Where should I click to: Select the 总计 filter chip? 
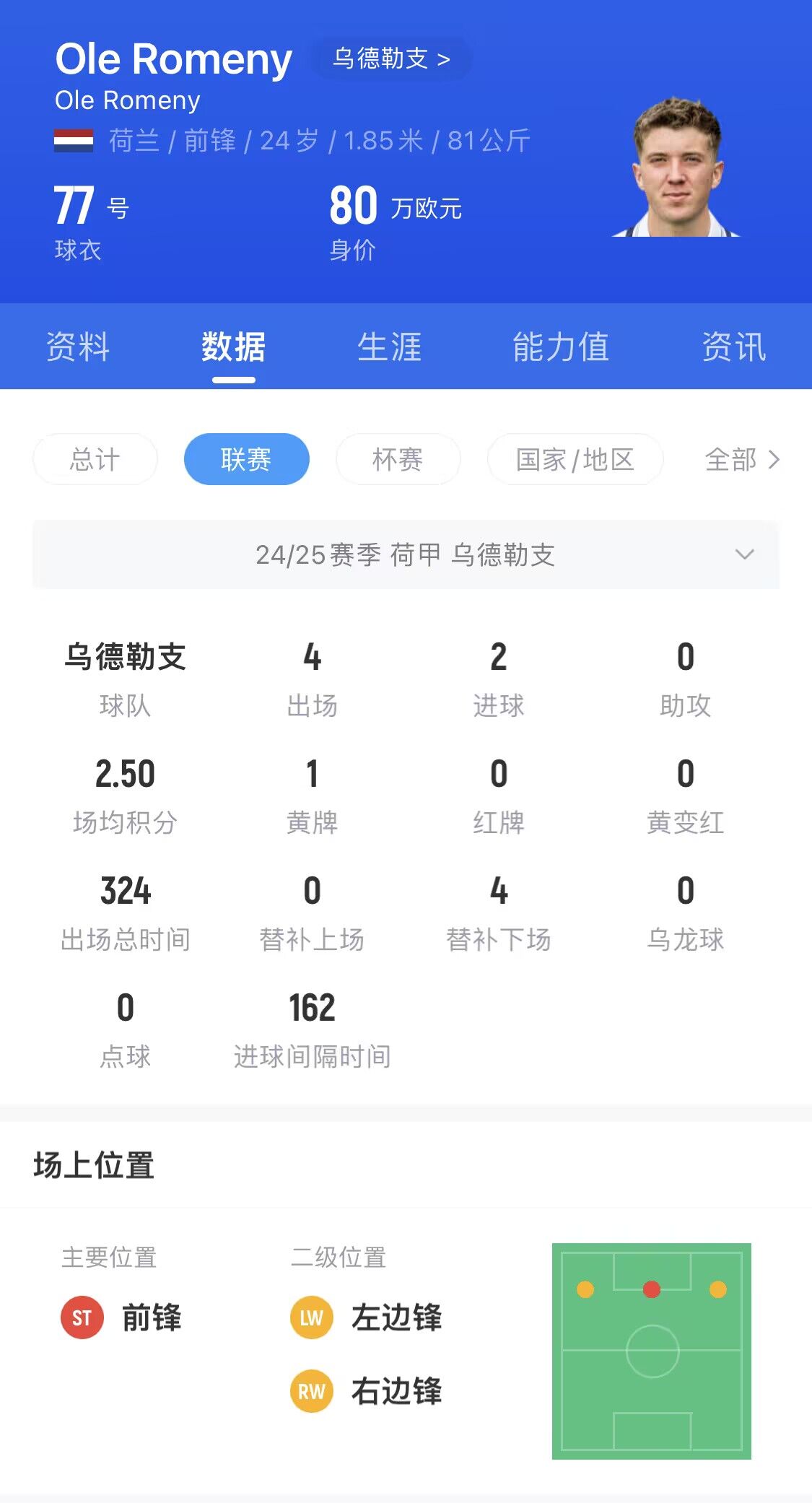(x=95, y=459)
